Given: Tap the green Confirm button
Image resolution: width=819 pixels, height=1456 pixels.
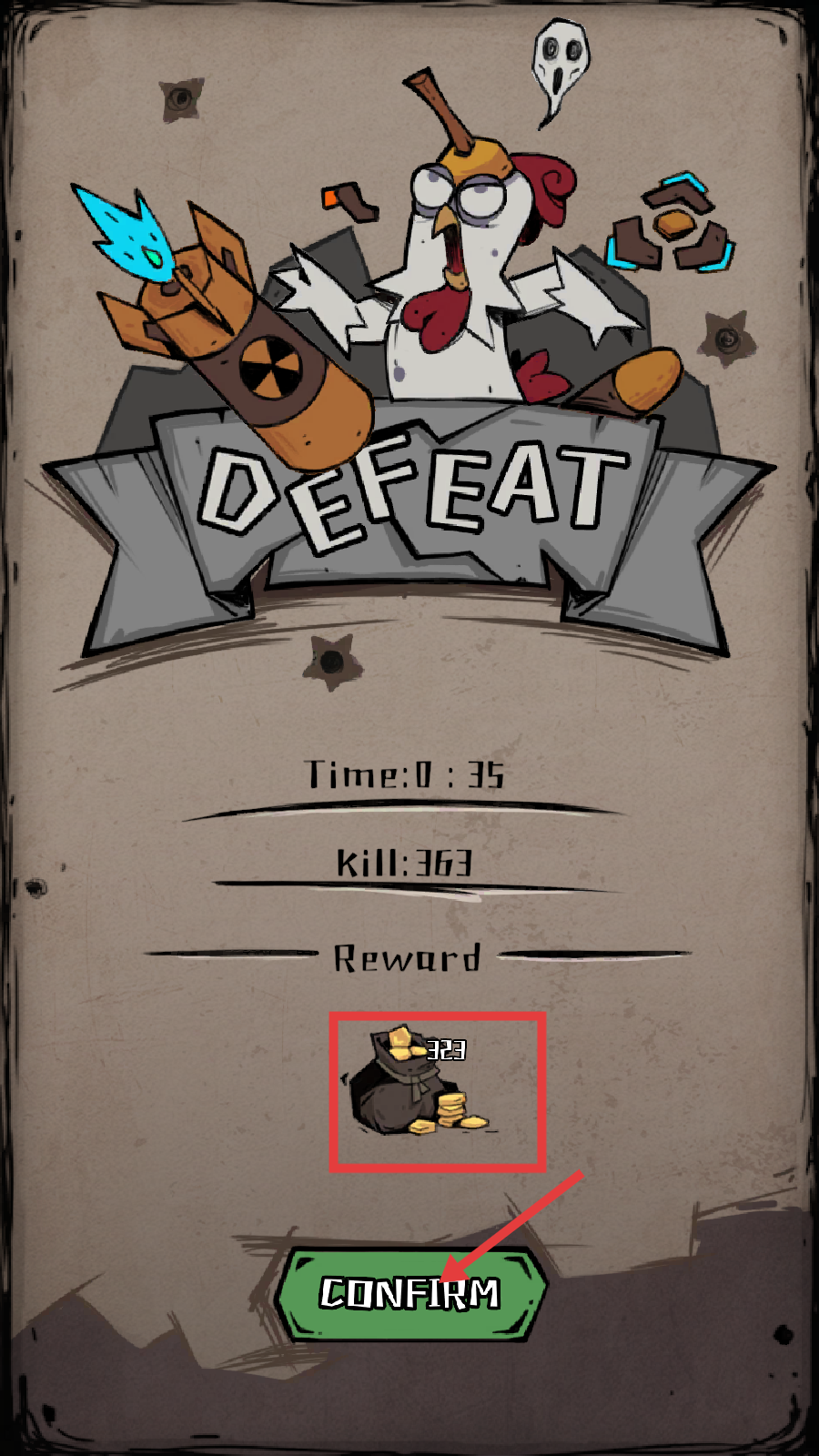Looking at the screenshot, I should (411, 1293).
